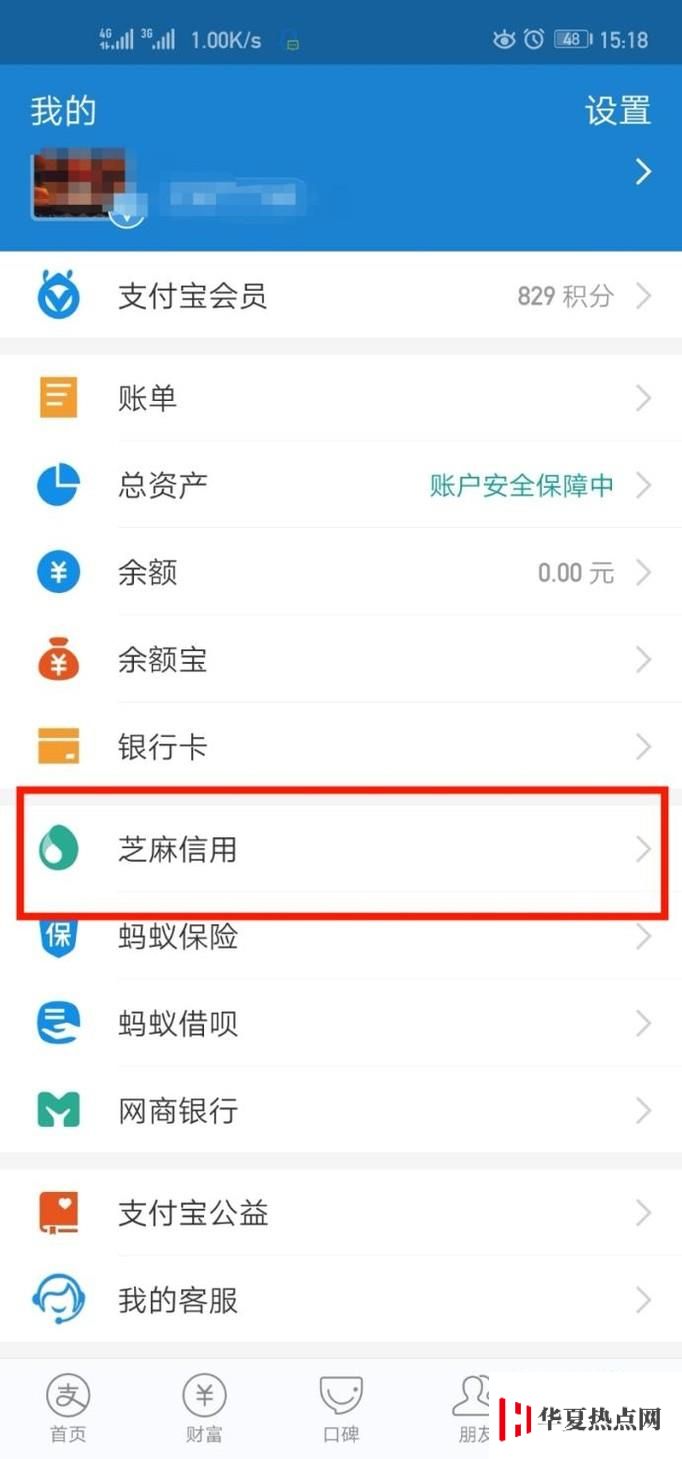Open 余额宝
This screenshot has height=1459, width=682.
341,659
